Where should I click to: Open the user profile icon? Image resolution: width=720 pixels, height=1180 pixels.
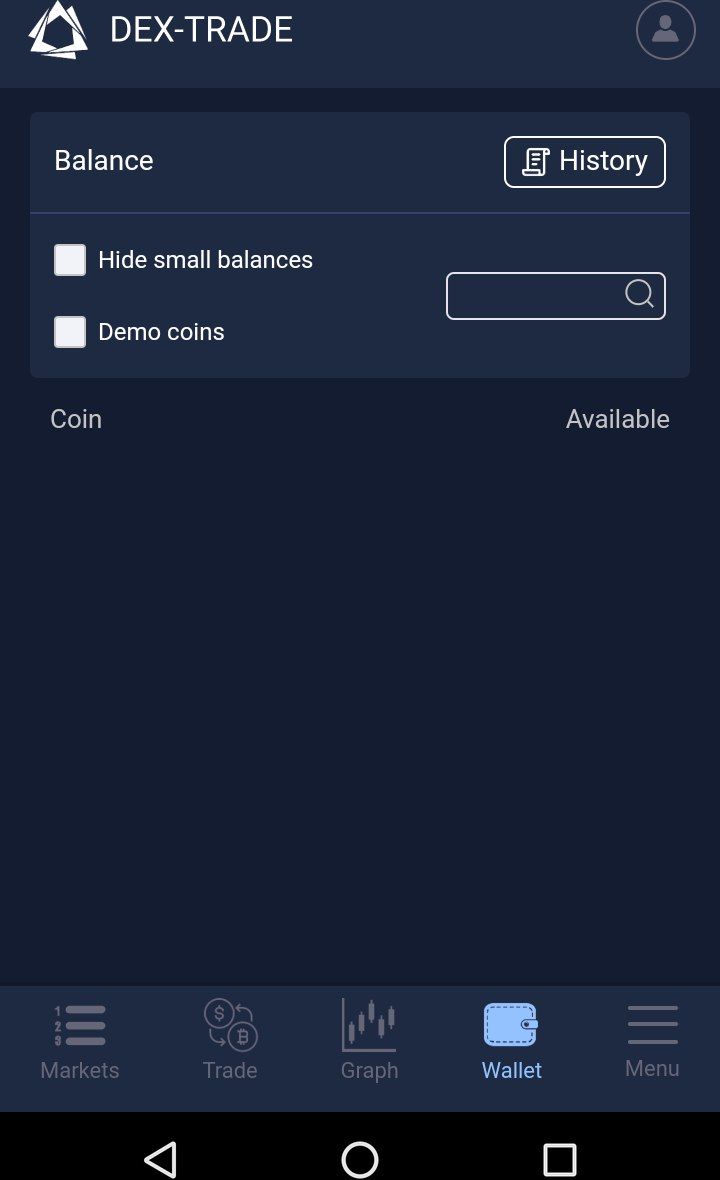(x=665, y=30)
